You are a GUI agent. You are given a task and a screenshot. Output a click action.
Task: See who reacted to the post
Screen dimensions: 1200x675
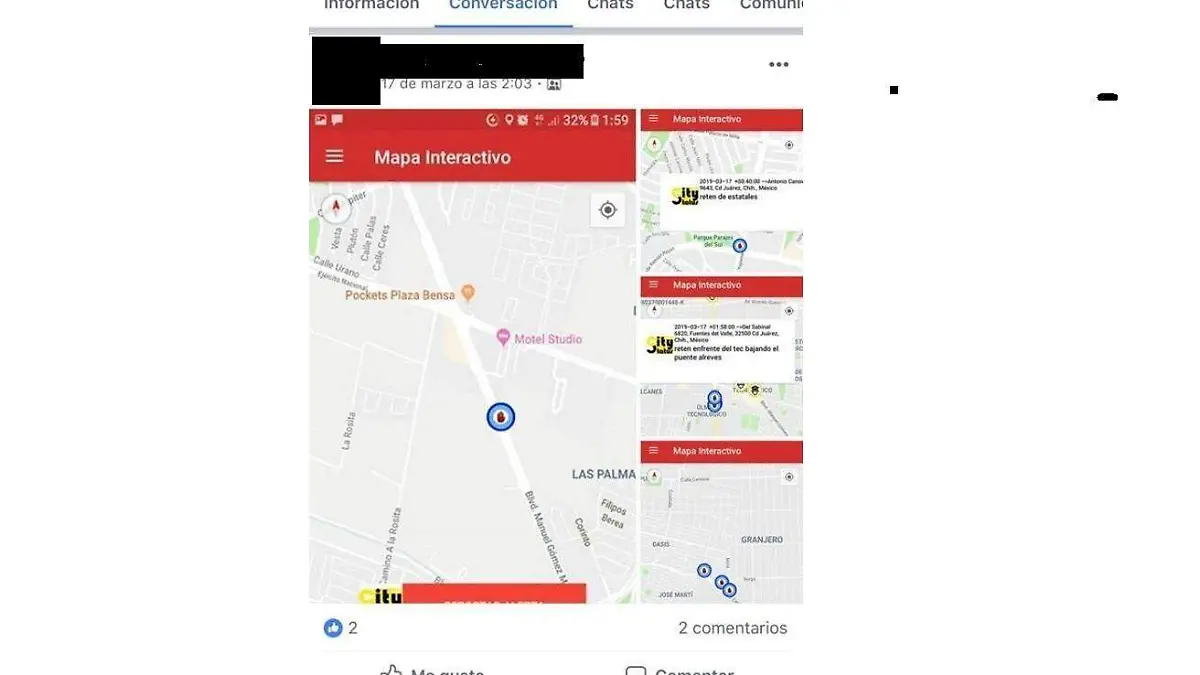[x=340, y=628]
